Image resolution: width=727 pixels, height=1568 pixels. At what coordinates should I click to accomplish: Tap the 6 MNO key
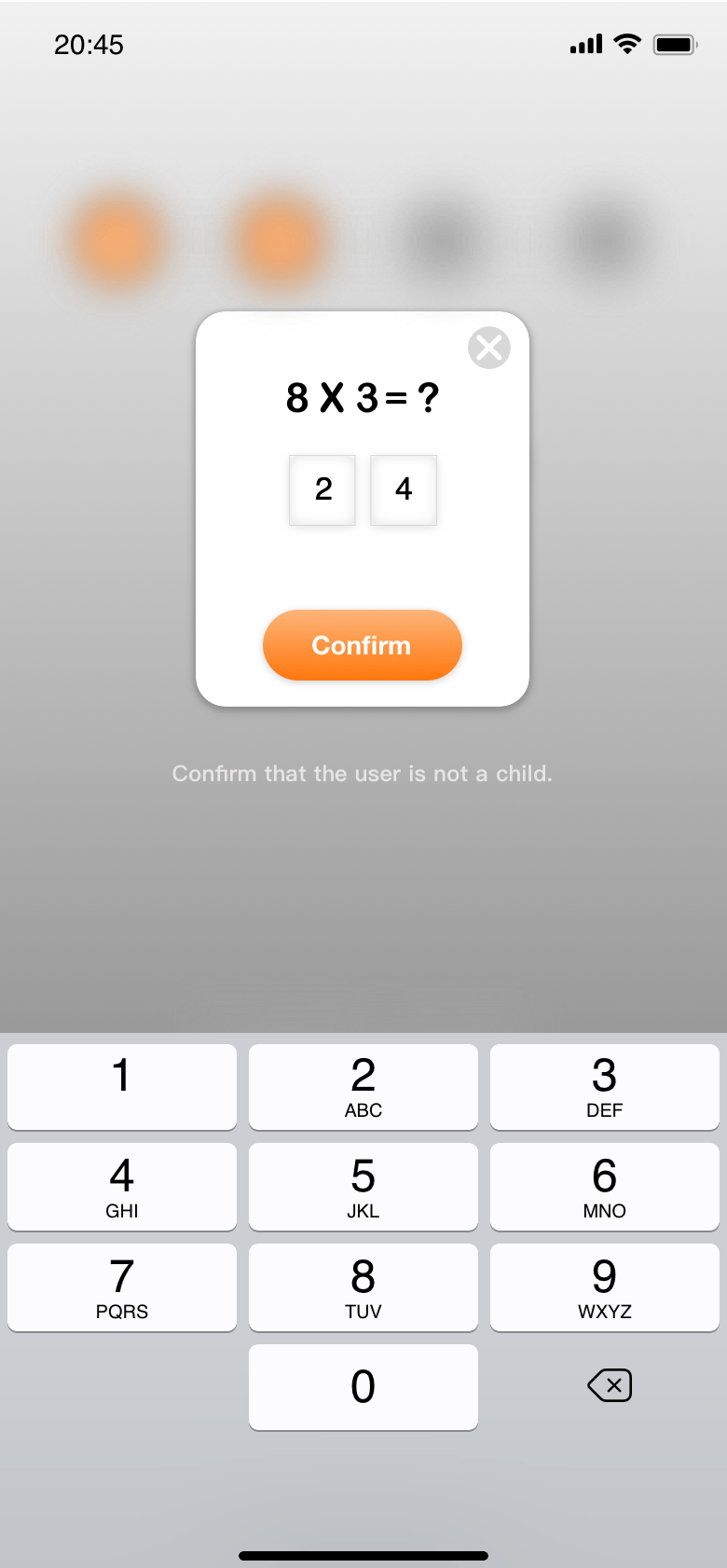pyautogui.click(x=604, y=1187)
